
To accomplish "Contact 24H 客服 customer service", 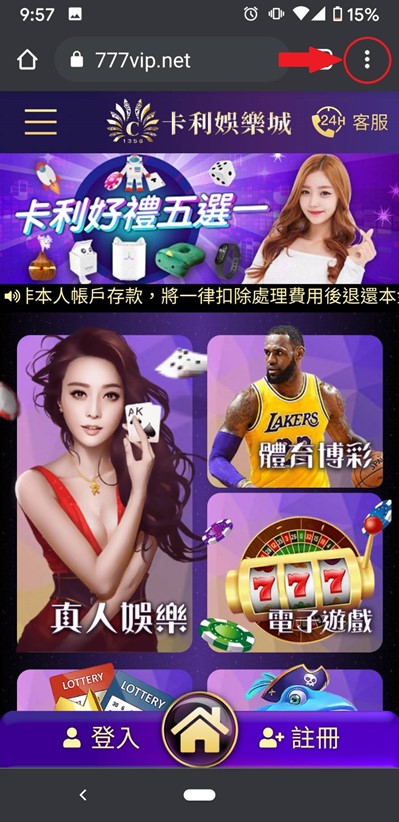I will click(x=350, y=122).
